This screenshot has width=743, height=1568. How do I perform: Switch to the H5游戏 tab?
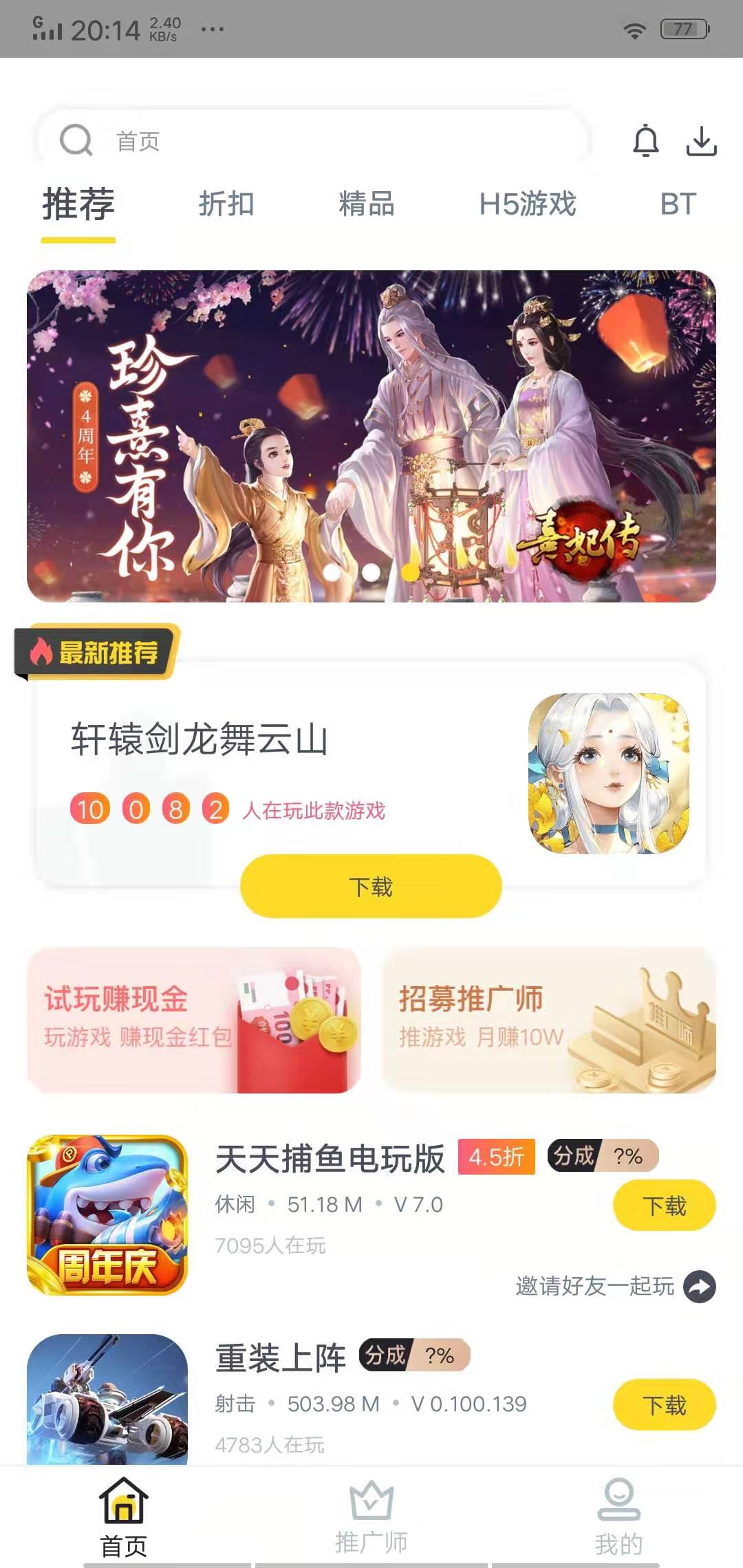[x=528, y=204]
